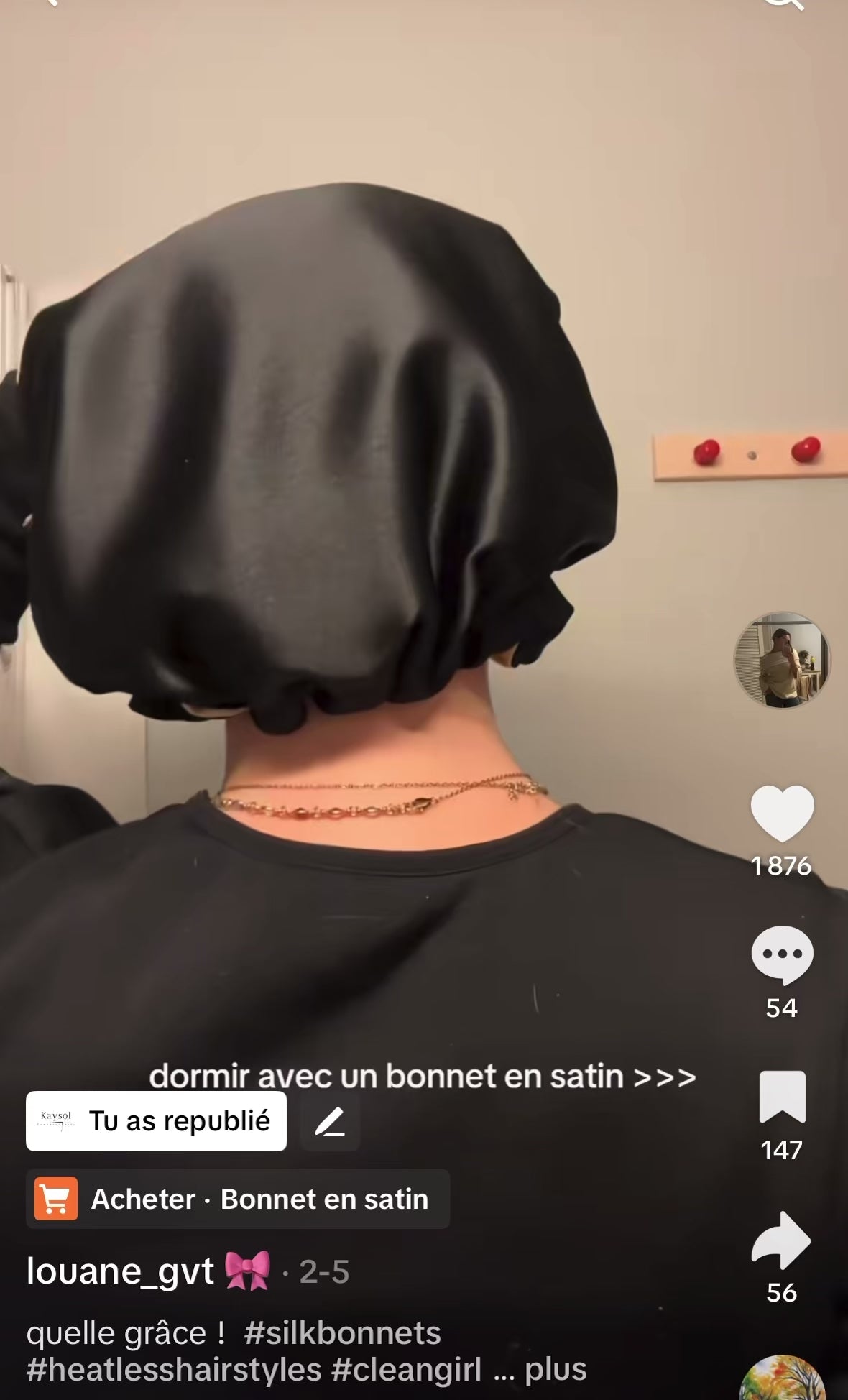848x1400 pixels.
Task: Share the video using the arrow icon
Action: click(x=781, y=1240)
